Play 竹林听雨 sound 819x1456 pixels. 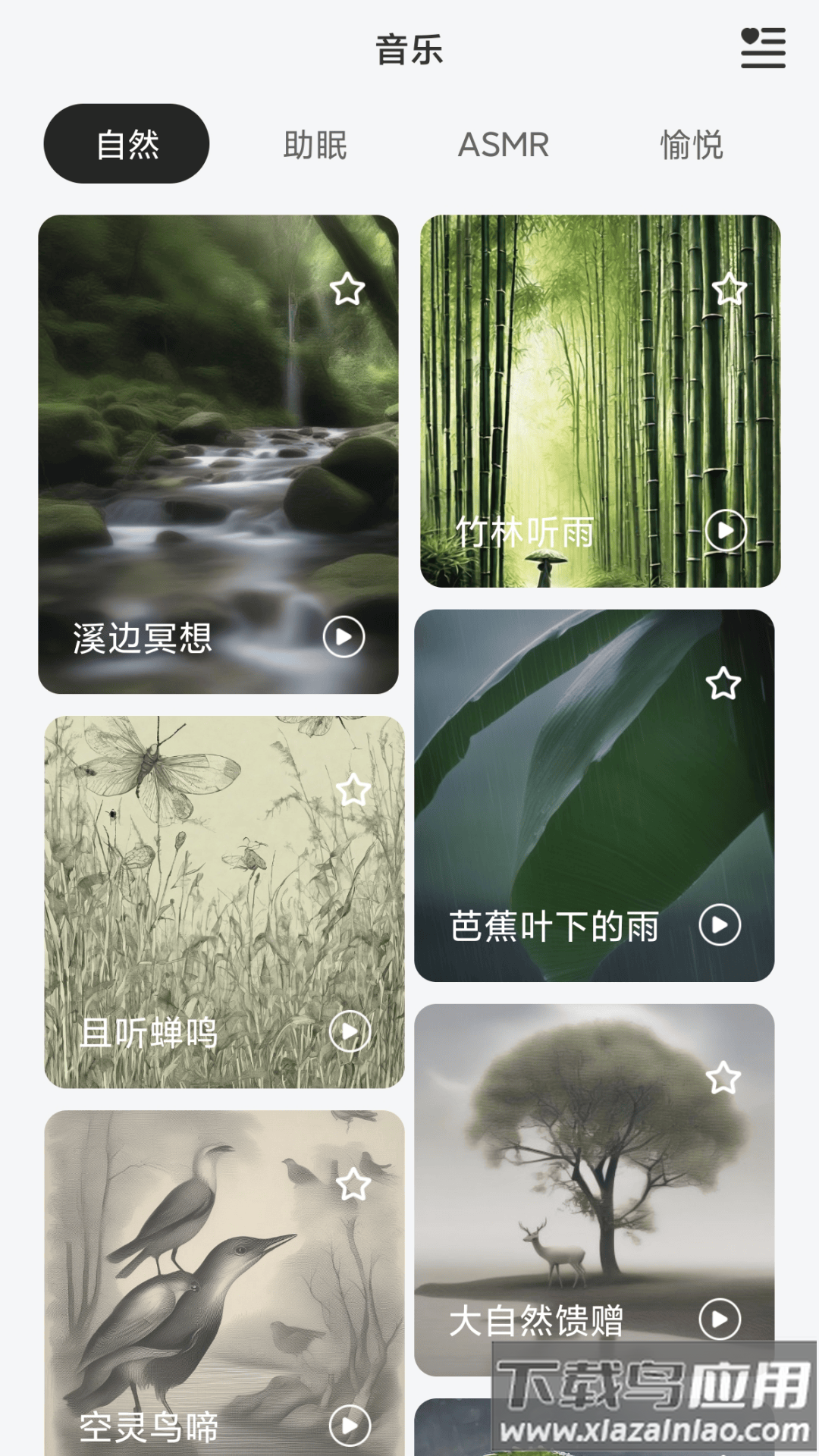(x=726, y=530)
